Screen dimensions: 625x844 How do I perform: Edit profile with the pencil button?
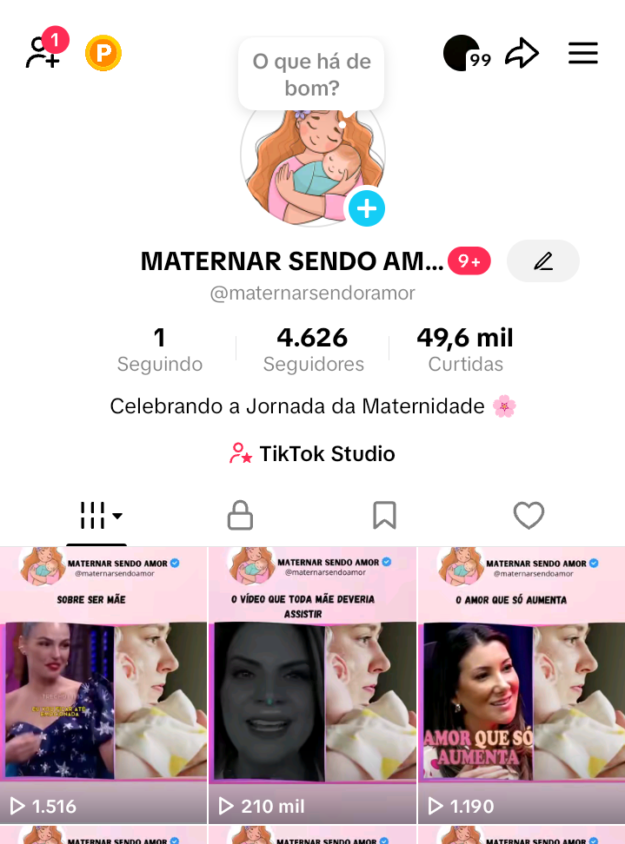click(x=543, y=261)
